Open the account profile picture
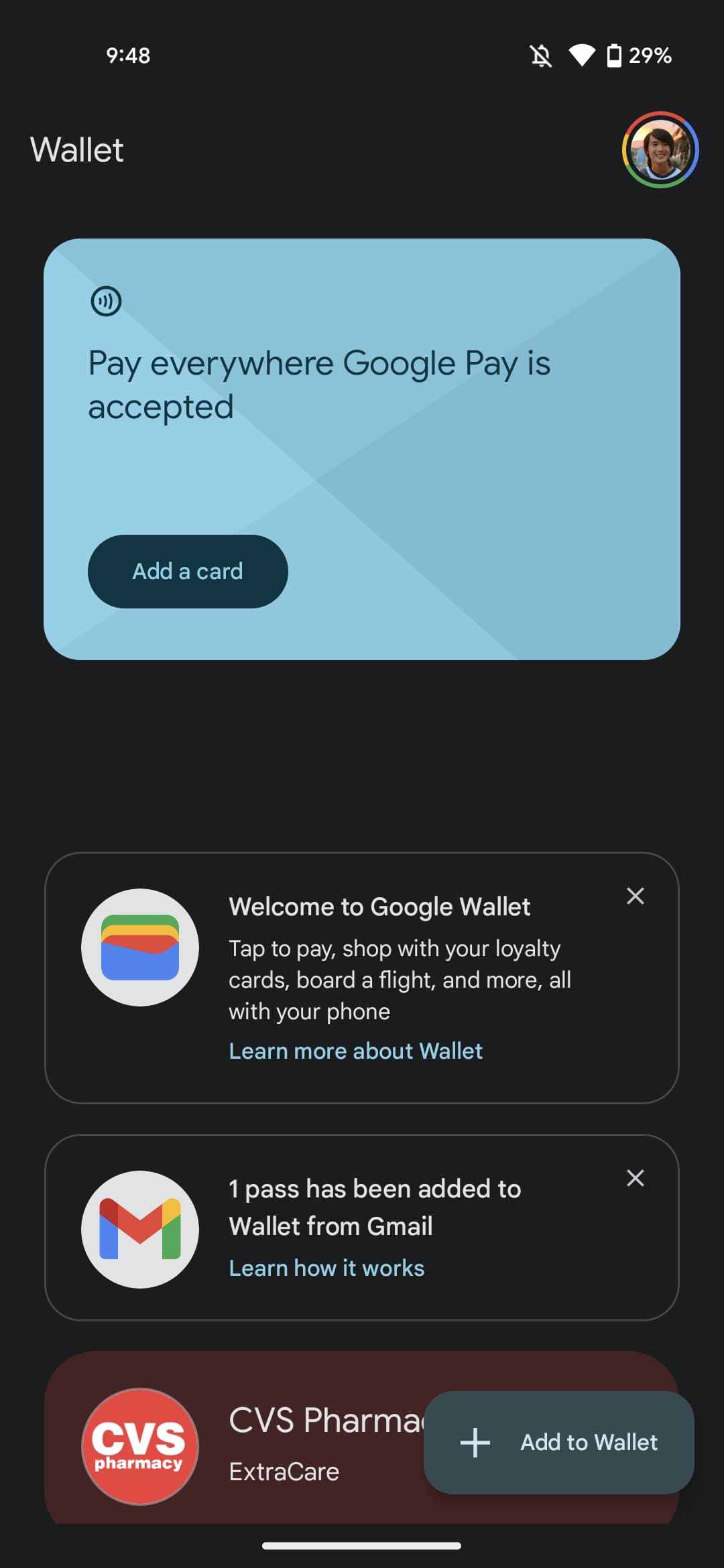Screen dimensions: 724x1568 660,150
